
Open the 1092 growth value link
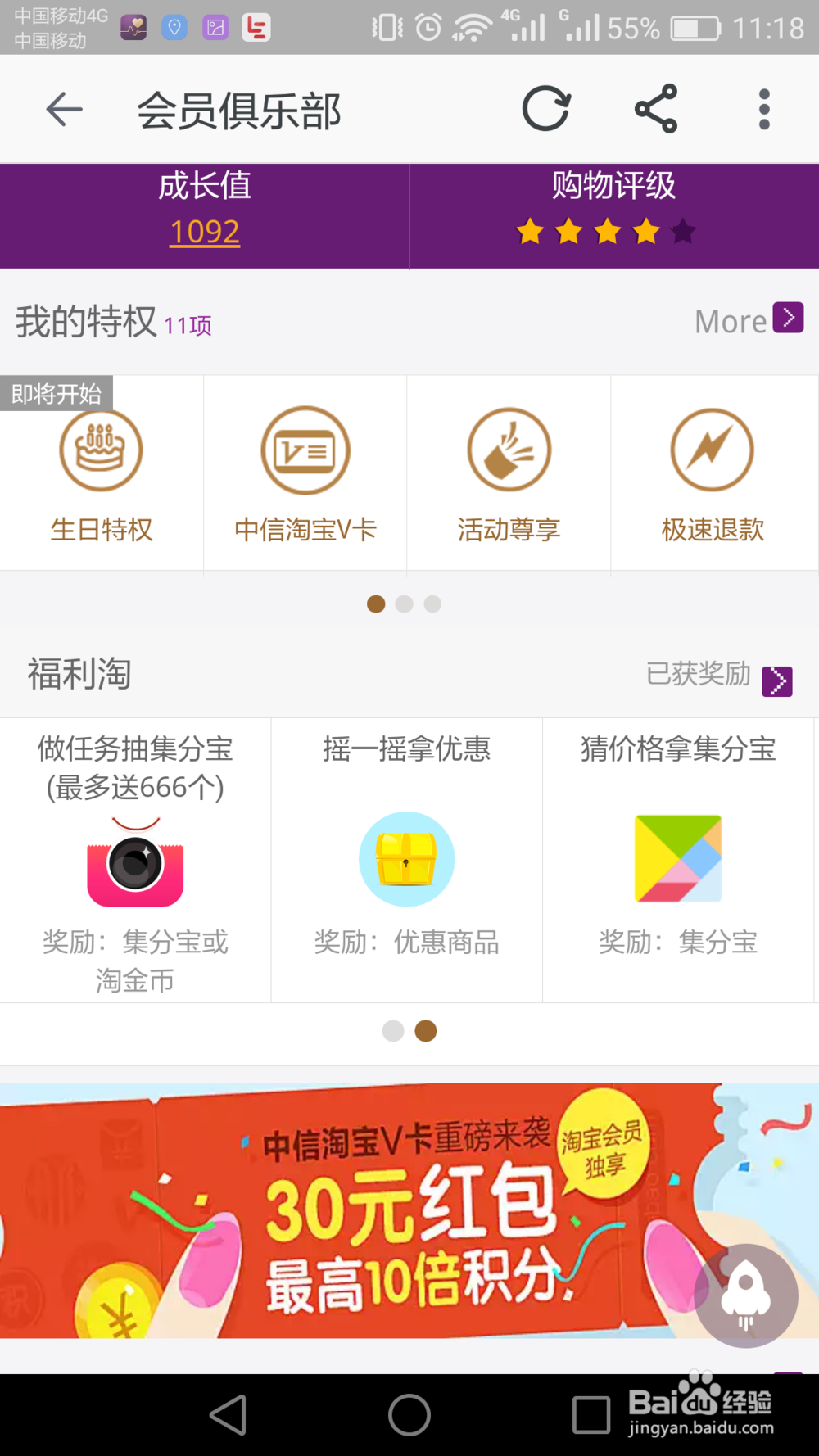204,233
